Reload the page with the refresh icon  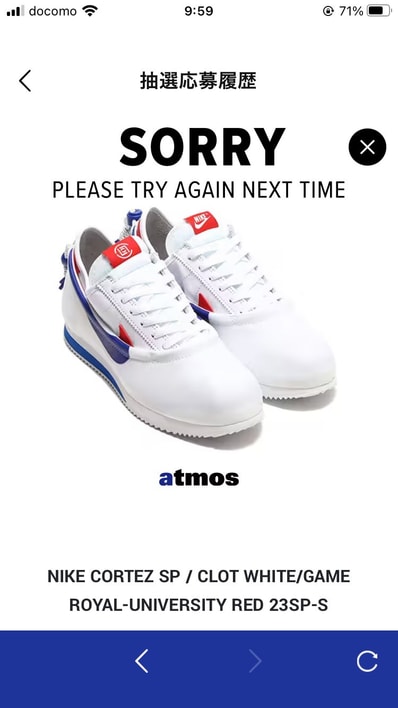pyautogui.click(x=367, y=661)
